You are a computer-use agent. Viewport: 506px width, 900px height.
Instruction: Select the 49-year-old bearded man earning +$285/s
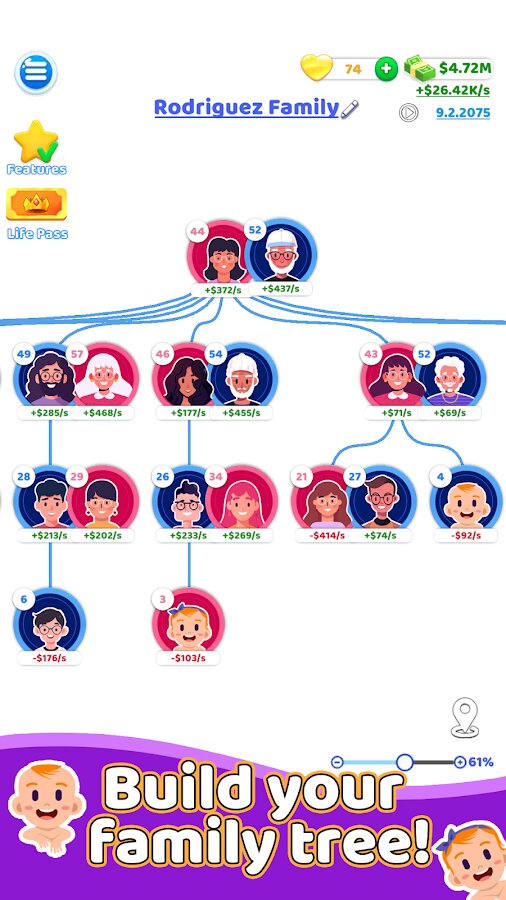point(47,378)
